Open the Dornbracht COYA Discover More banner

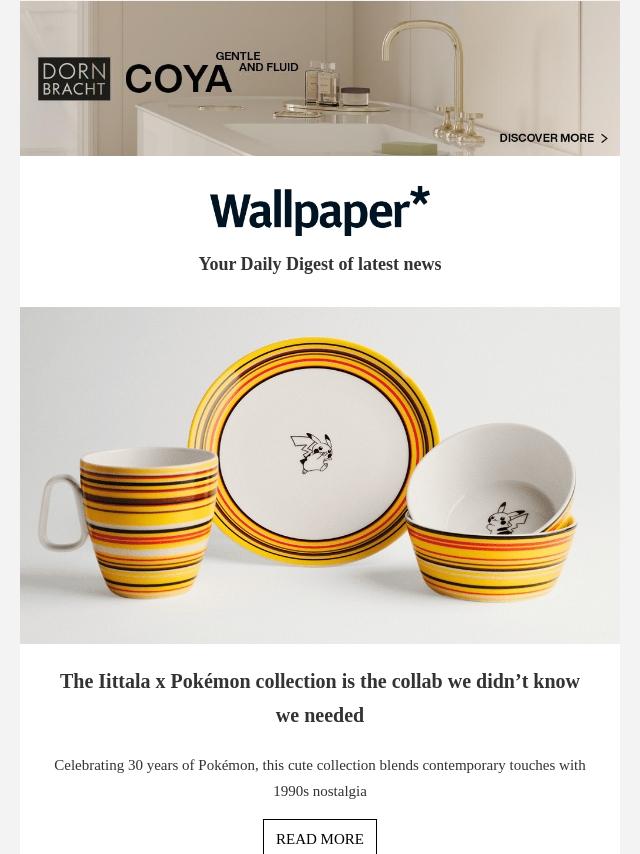(320, 79)
